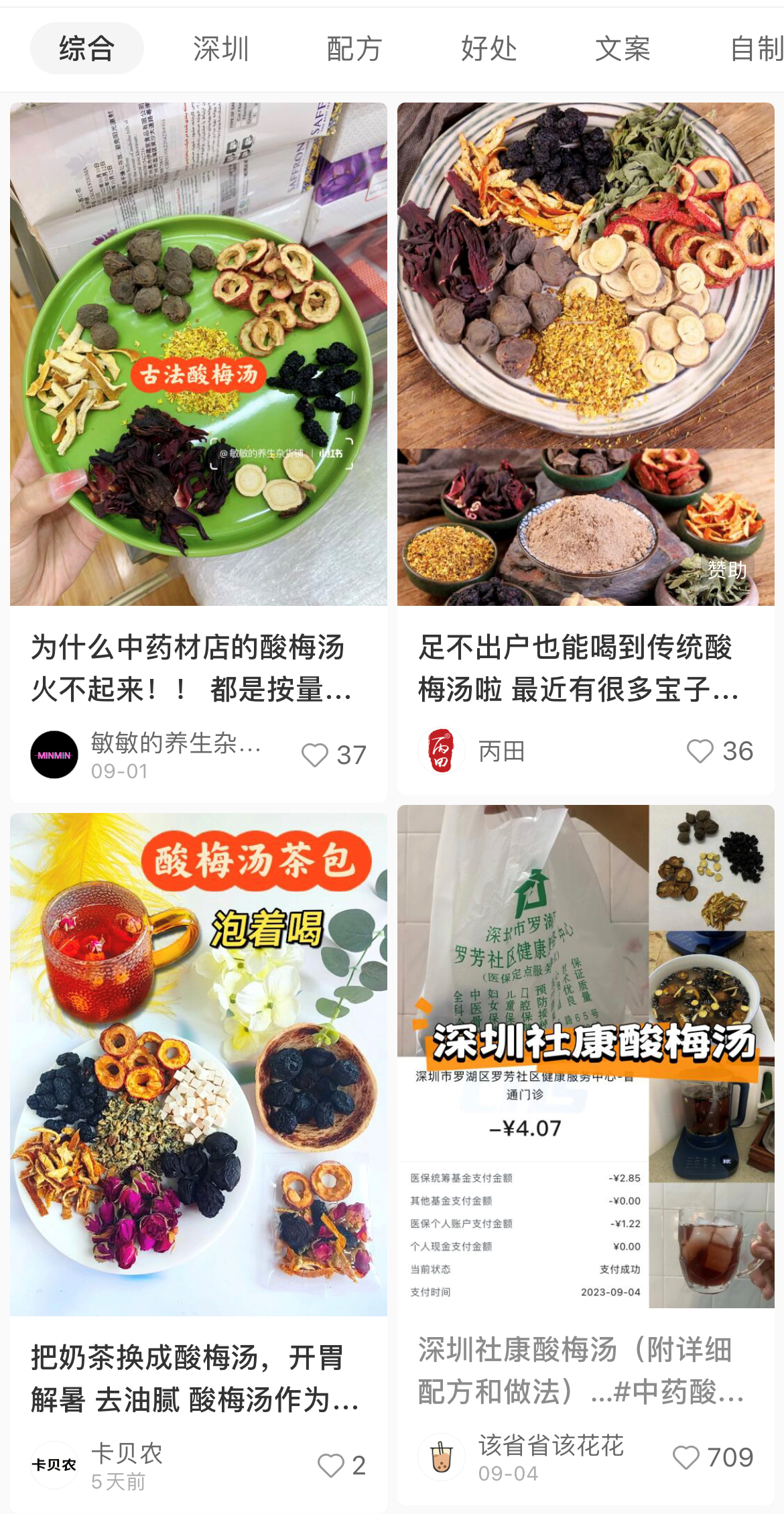Screen dimensions: 784x1514
Task: Like 卡贝农's post
Action: 331,1466
